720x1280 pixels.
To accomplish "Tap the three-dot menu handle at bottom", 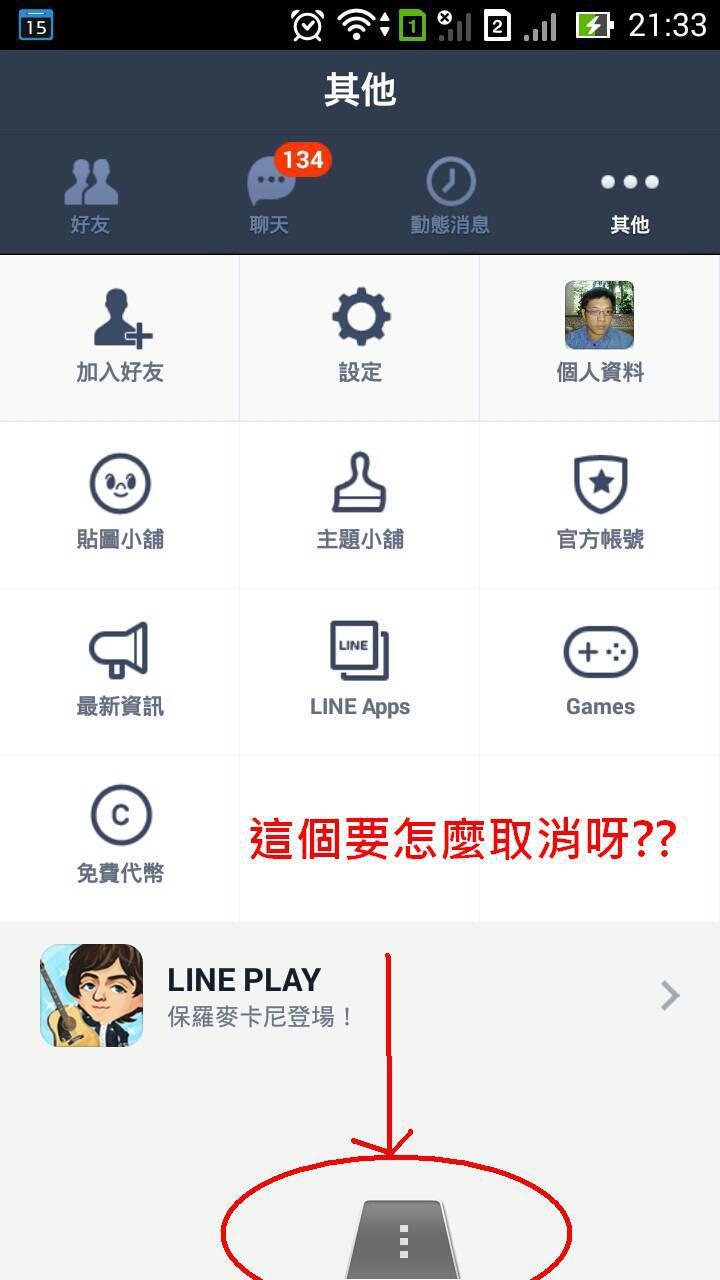I will point(403,1240).
